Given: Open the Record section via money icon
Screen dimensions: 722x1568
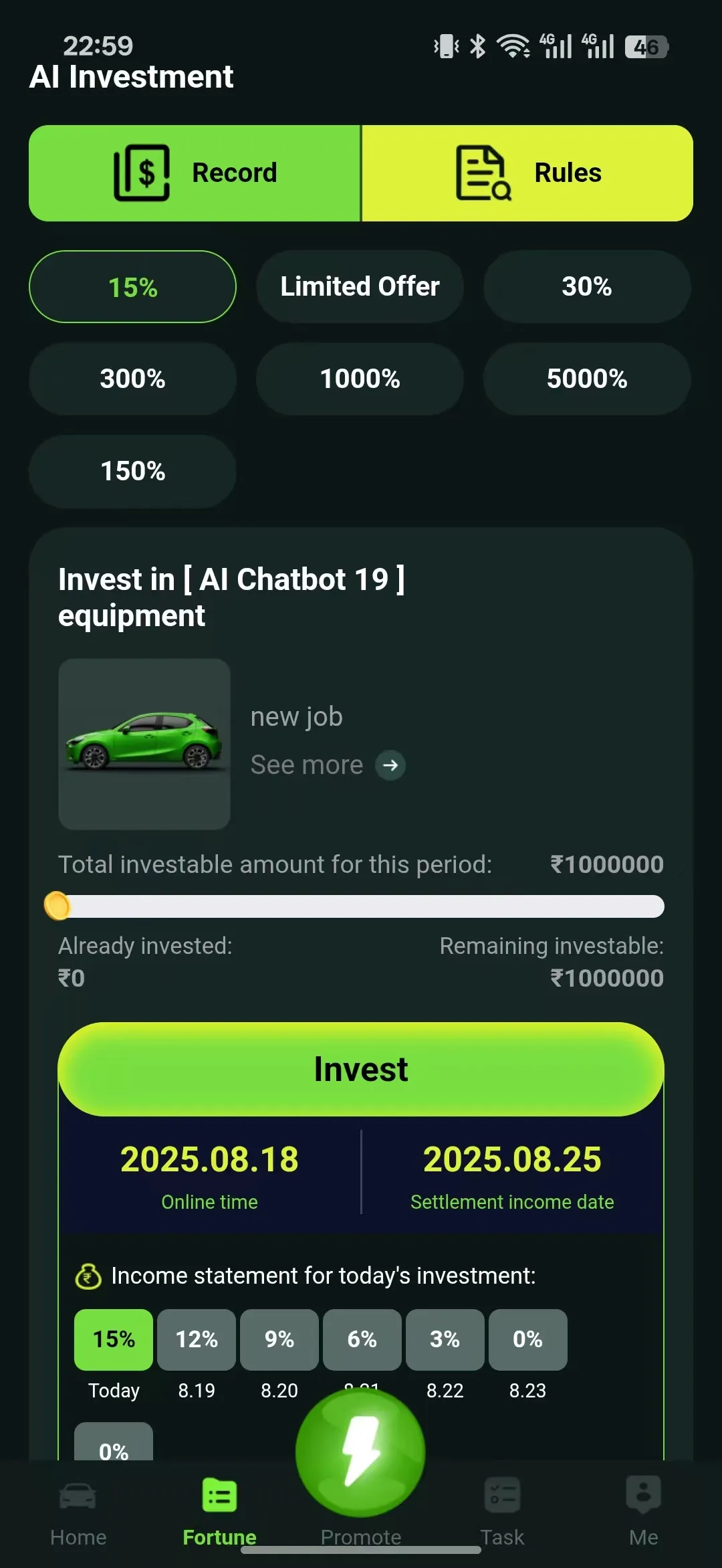Looking at the screenshot, I should [x=142, y=173].
